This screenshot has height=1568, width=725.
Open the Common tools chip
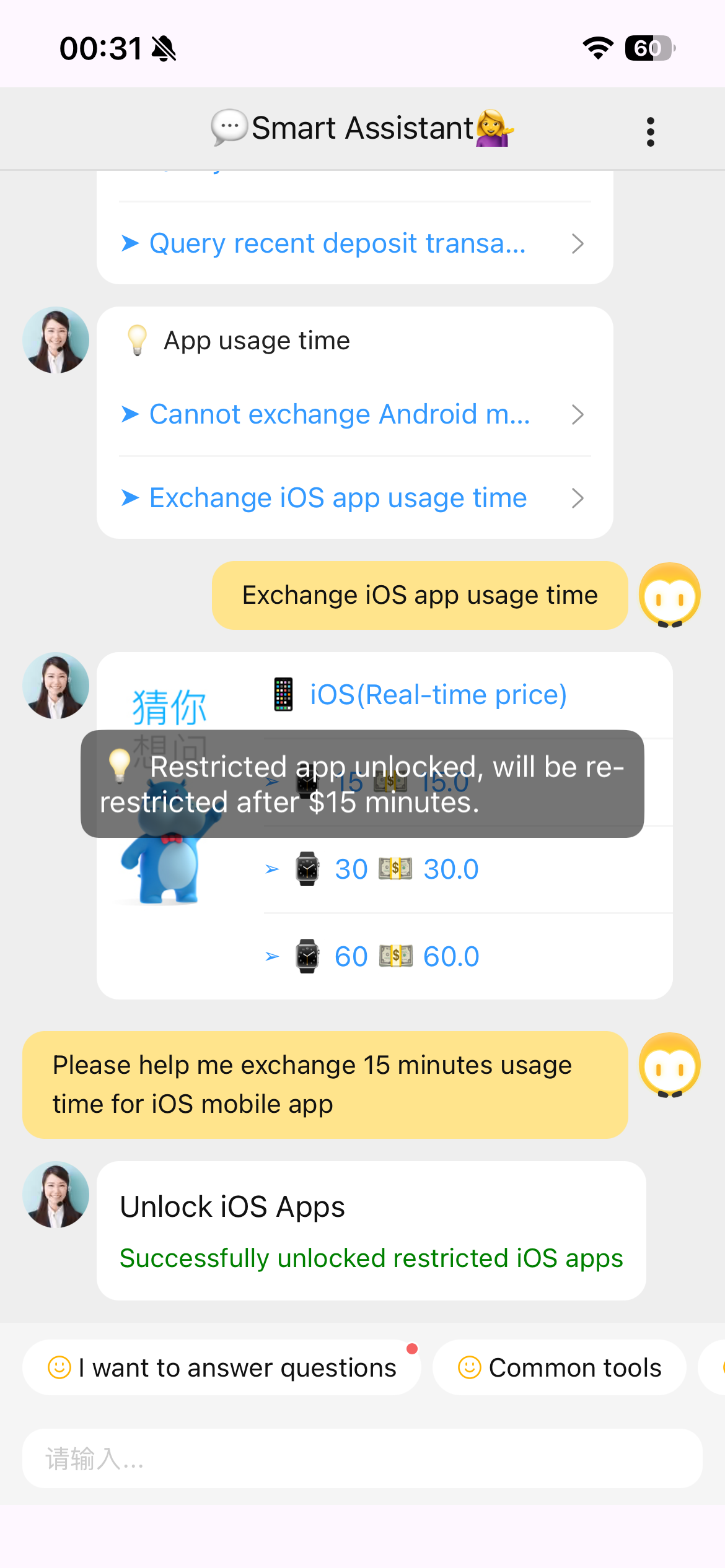(x=560, y=1367)
